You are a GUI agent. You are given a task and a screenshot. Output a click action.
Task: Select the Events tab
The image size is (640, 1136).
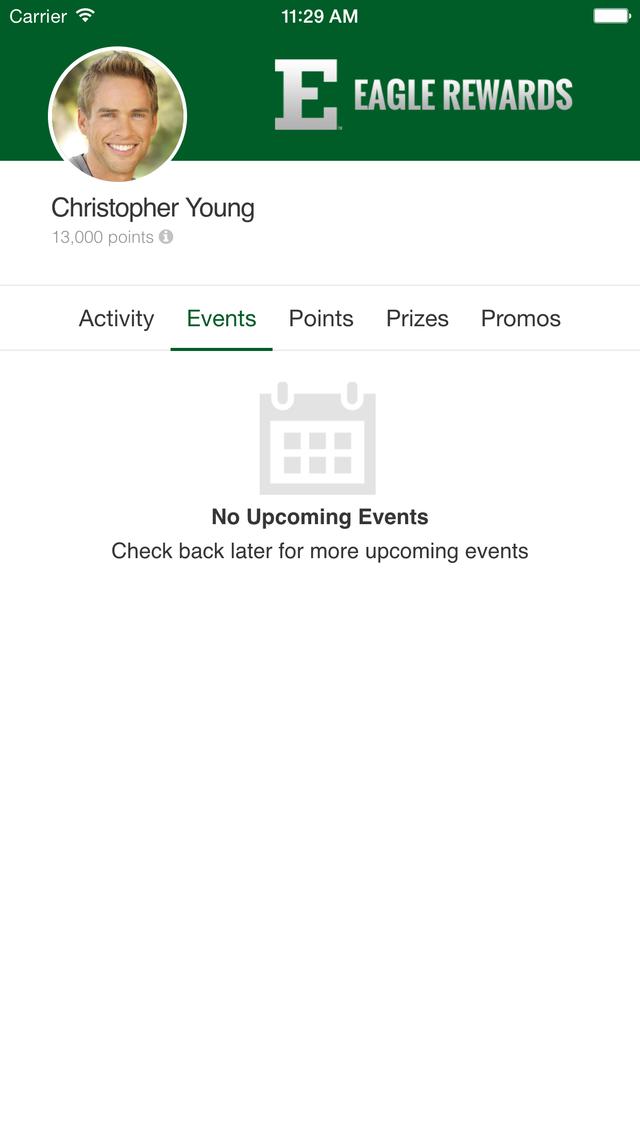[221, 319]
